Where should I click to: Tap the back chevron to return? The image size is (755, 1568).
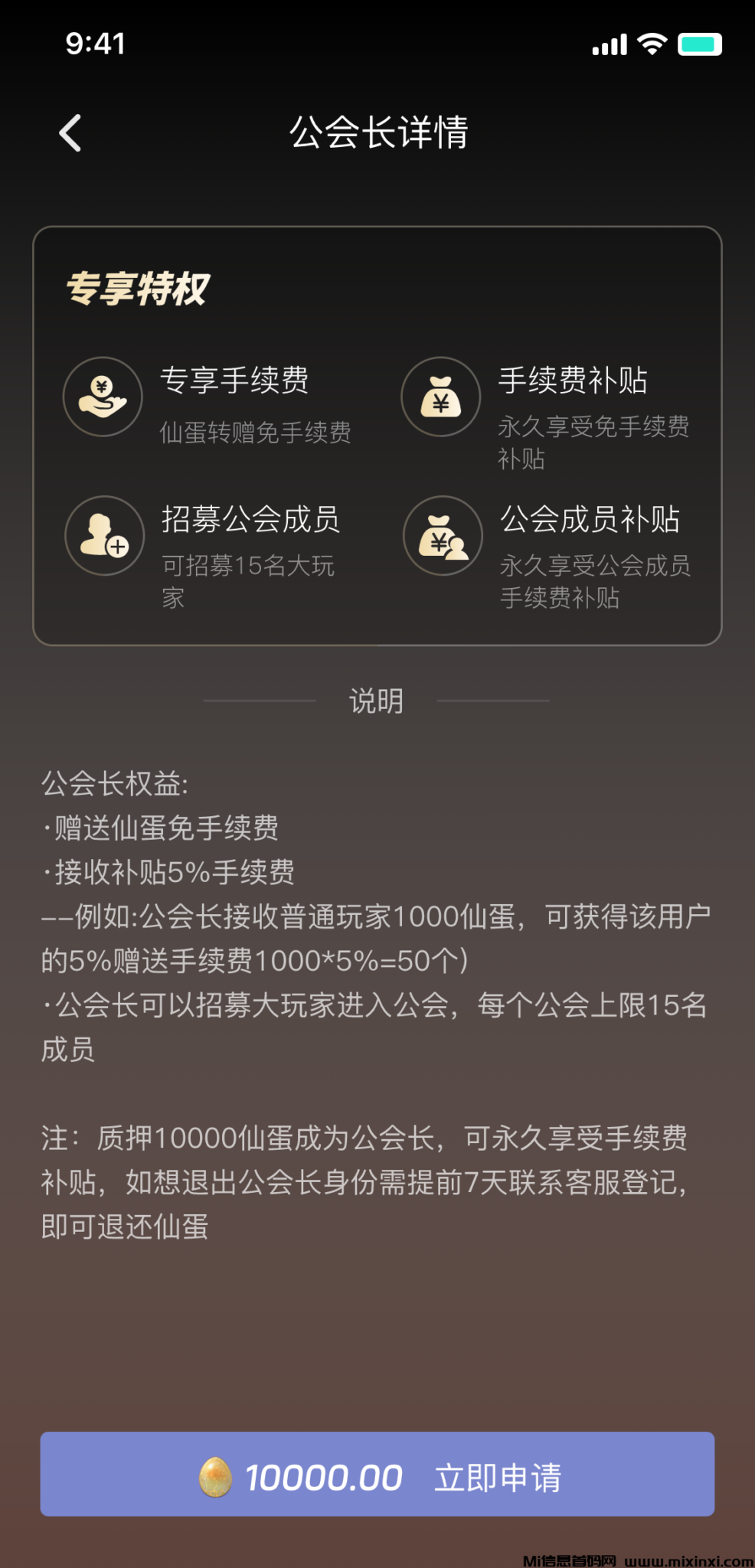[x=70, y=132]
